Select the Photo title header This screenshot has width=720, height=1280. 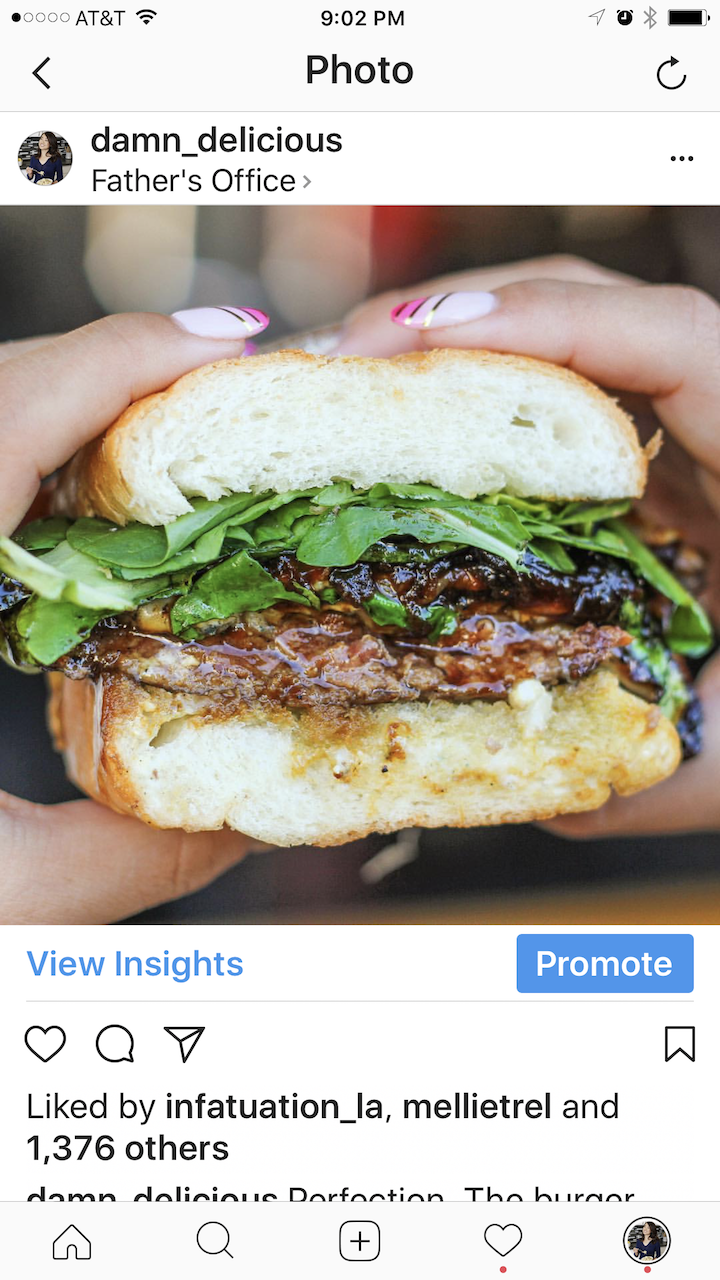[x=359, y=70]
